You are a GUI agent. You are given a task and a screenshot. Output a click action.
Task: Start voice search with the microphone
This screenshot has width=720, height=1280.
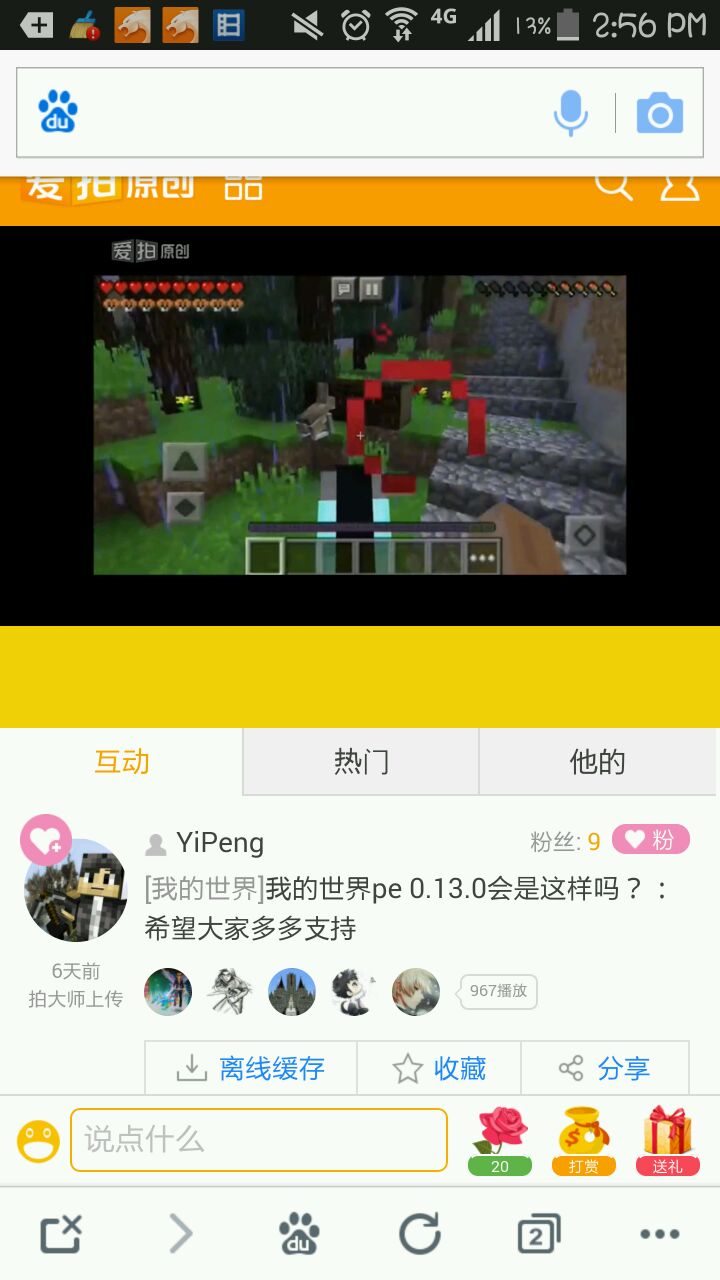coord(571,113)
